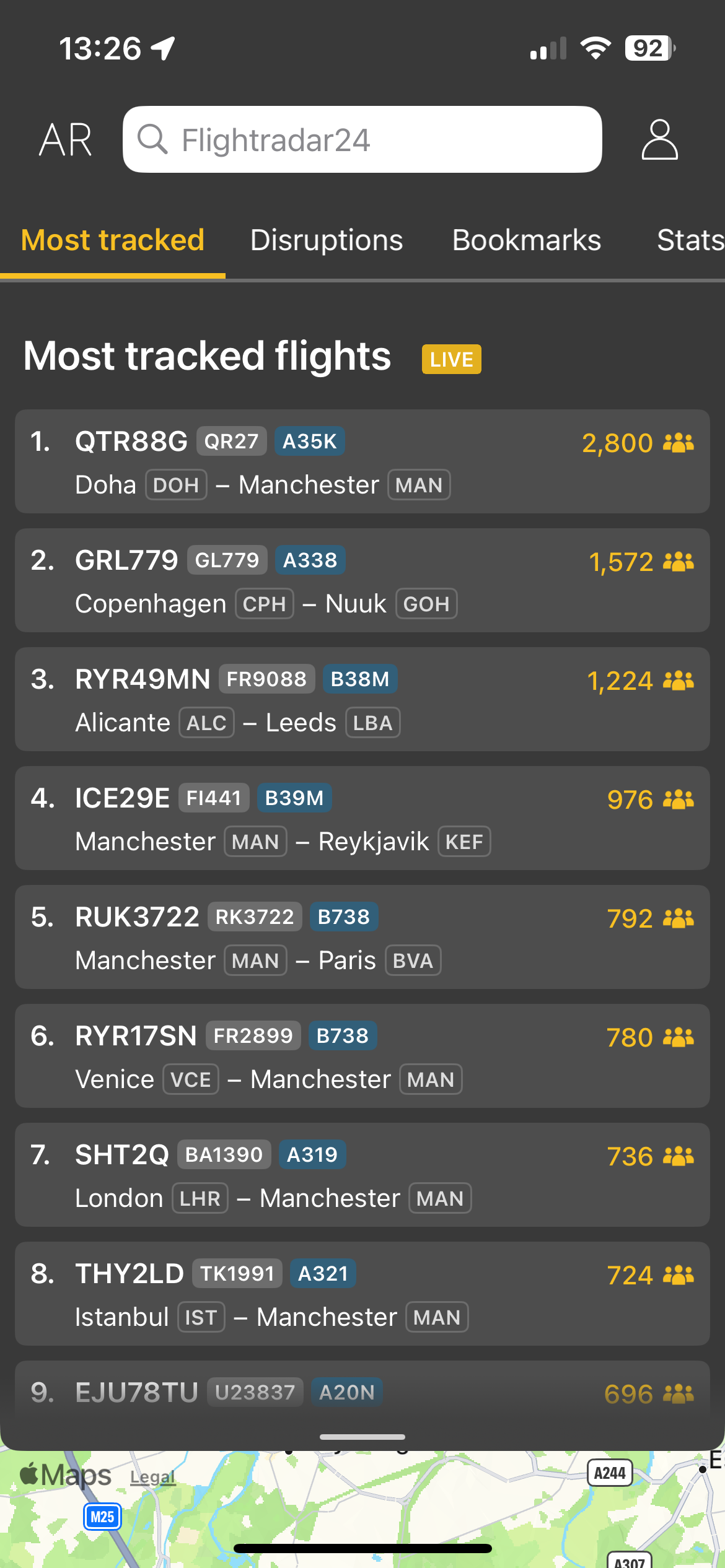Open the user account profile icon
Screen dimensions: 725x1568
point(659,140)
